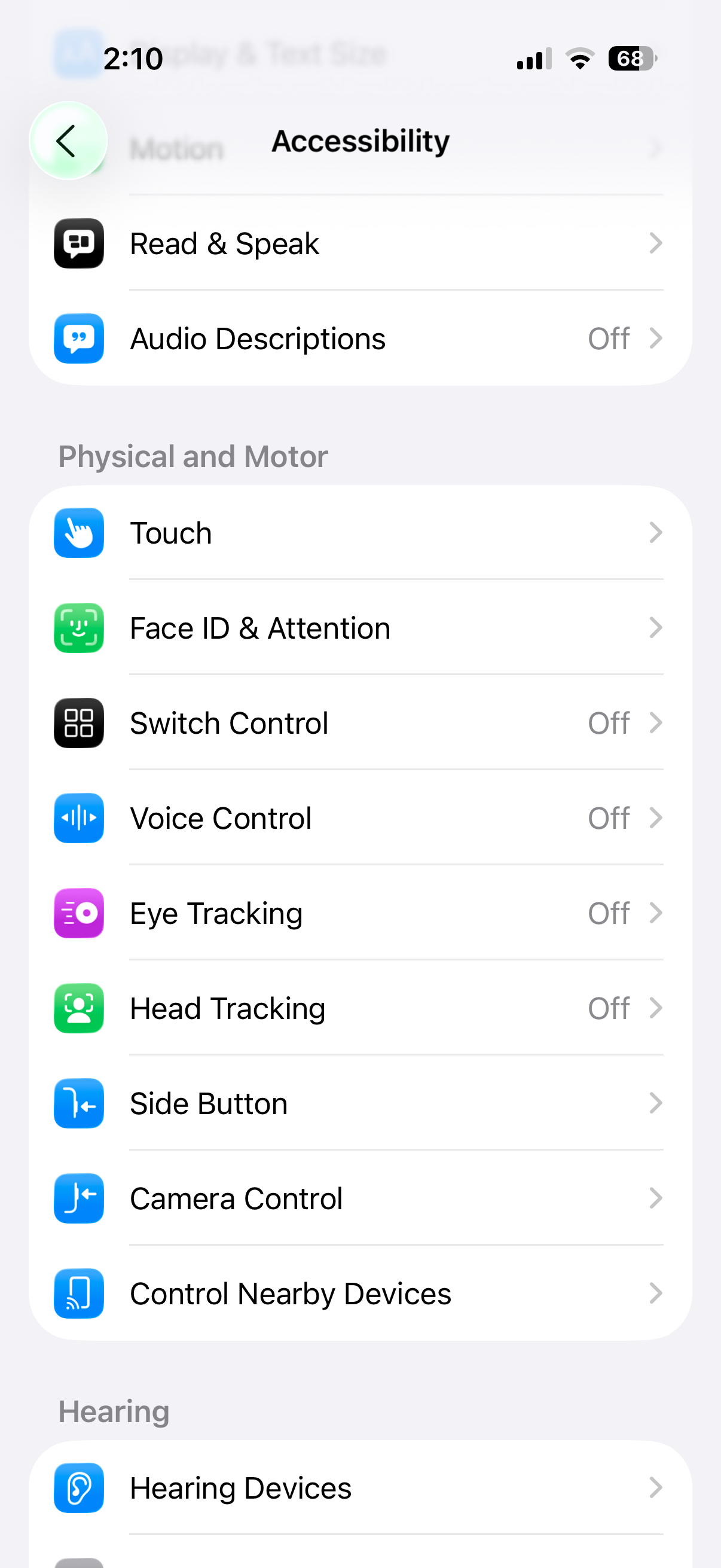Open Side Button settings
The image size is (721, 1568).
359,1103
